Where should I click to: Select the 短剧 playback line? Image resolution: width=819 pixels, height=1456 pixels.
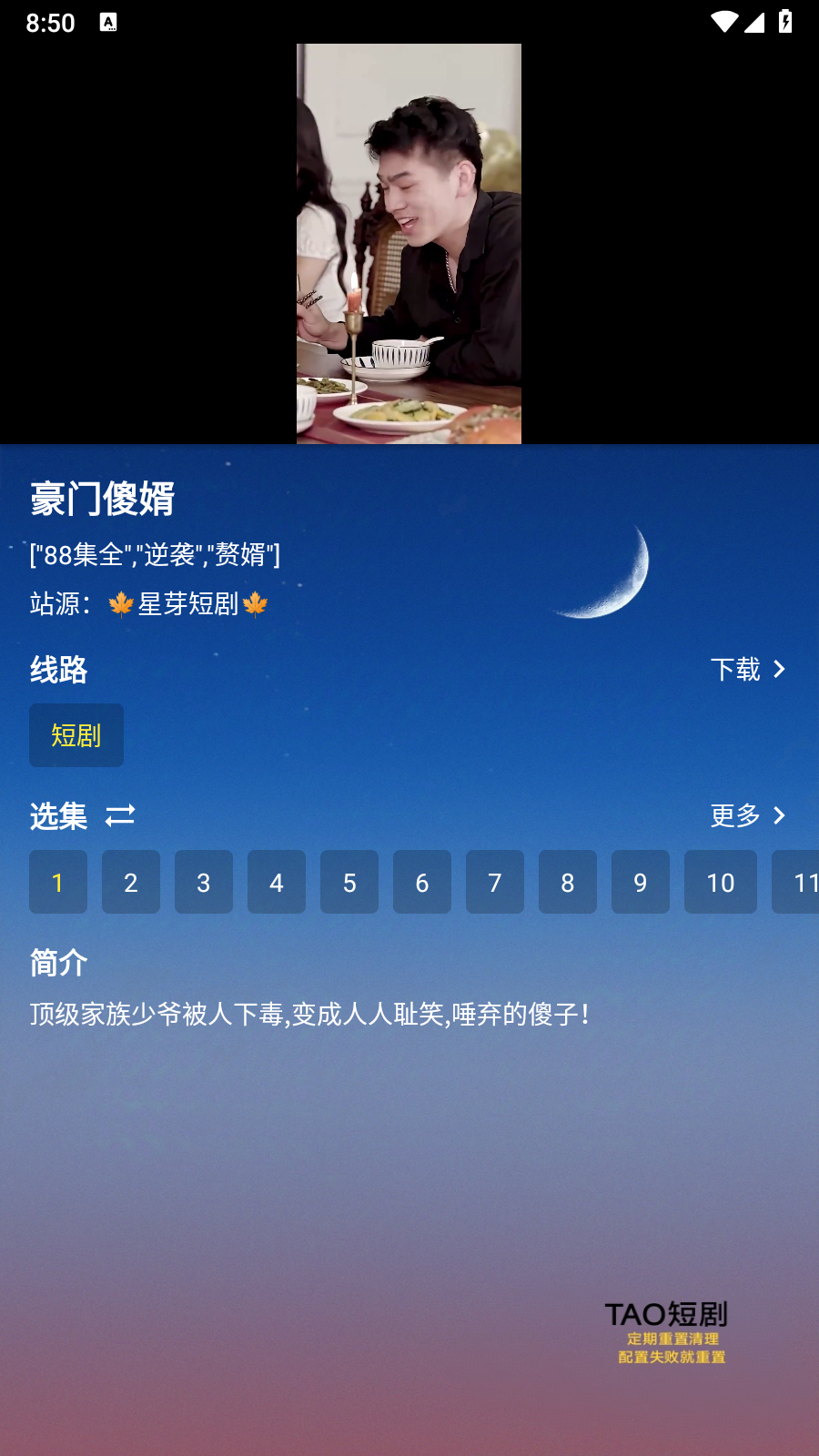pos(76,735)
